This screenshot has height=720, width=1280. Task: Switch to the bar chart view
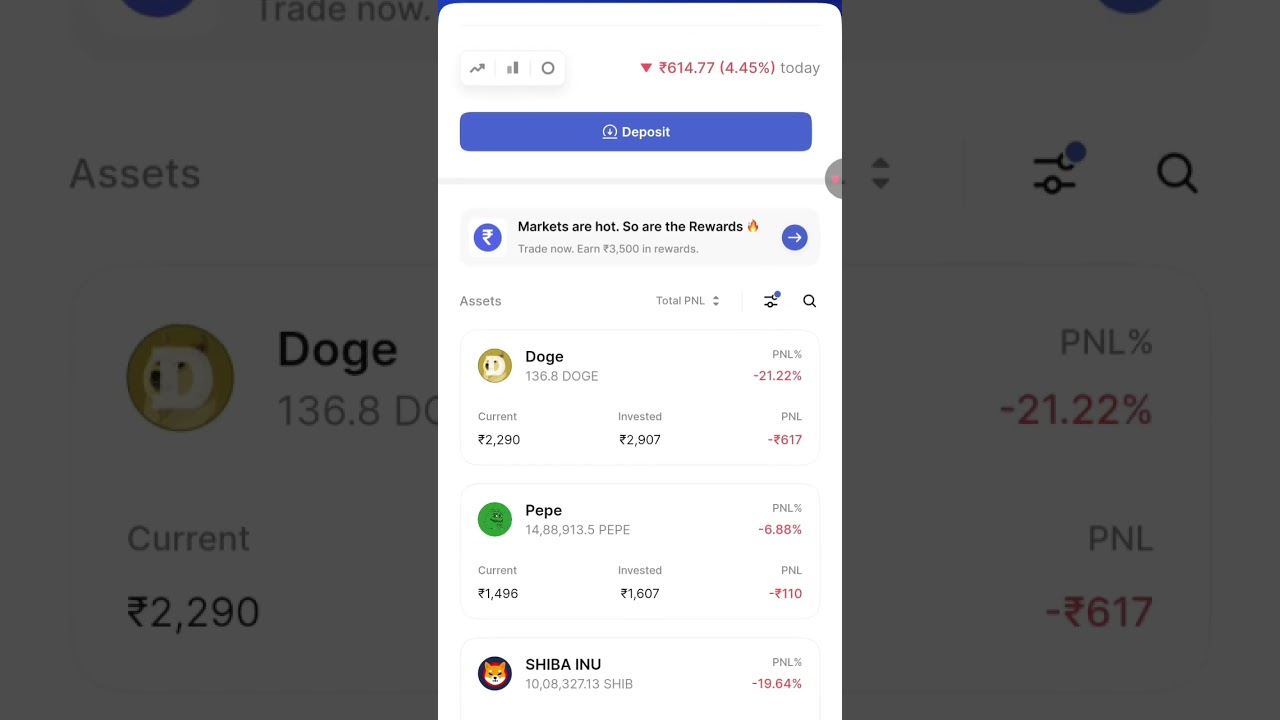513,68
